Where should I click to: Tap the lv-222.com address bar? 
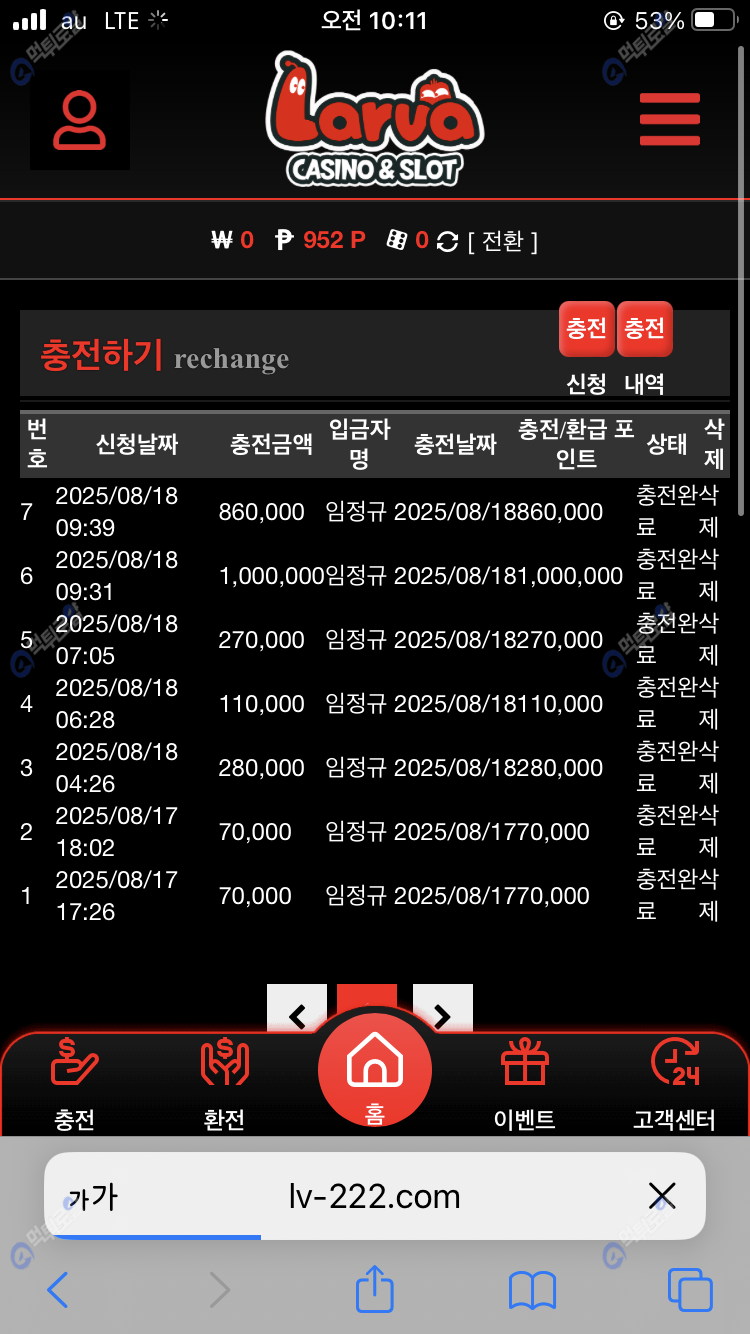click(x=375, y=1196)
